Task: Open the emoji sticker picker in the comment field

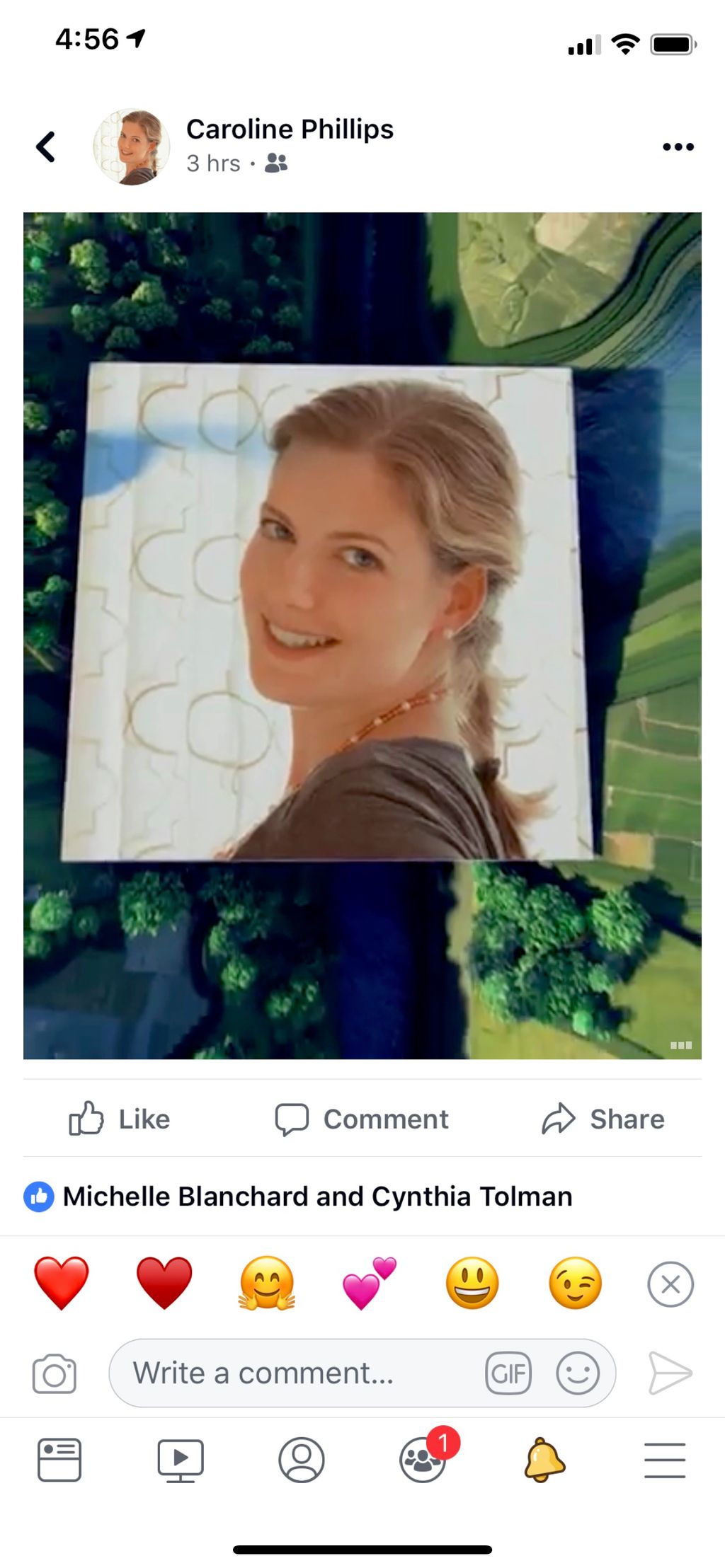Action: pos(578,1373)
